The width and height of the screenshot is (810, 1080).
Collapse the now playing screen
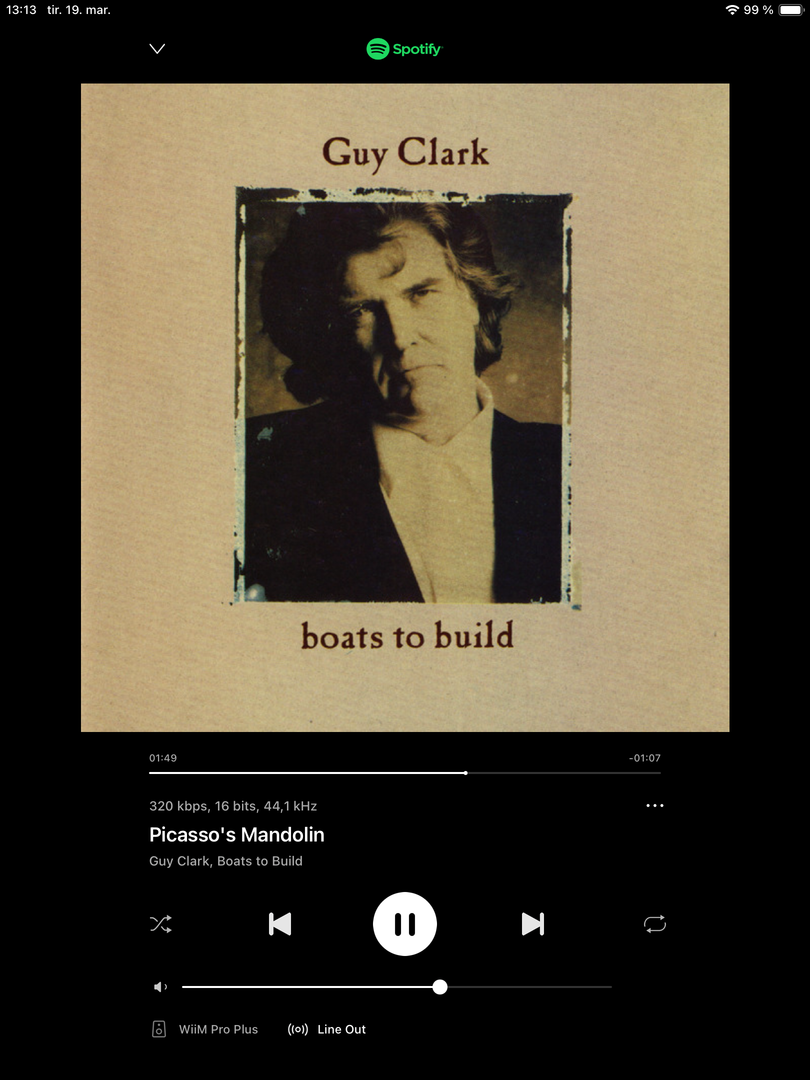[x=157, y=49]
